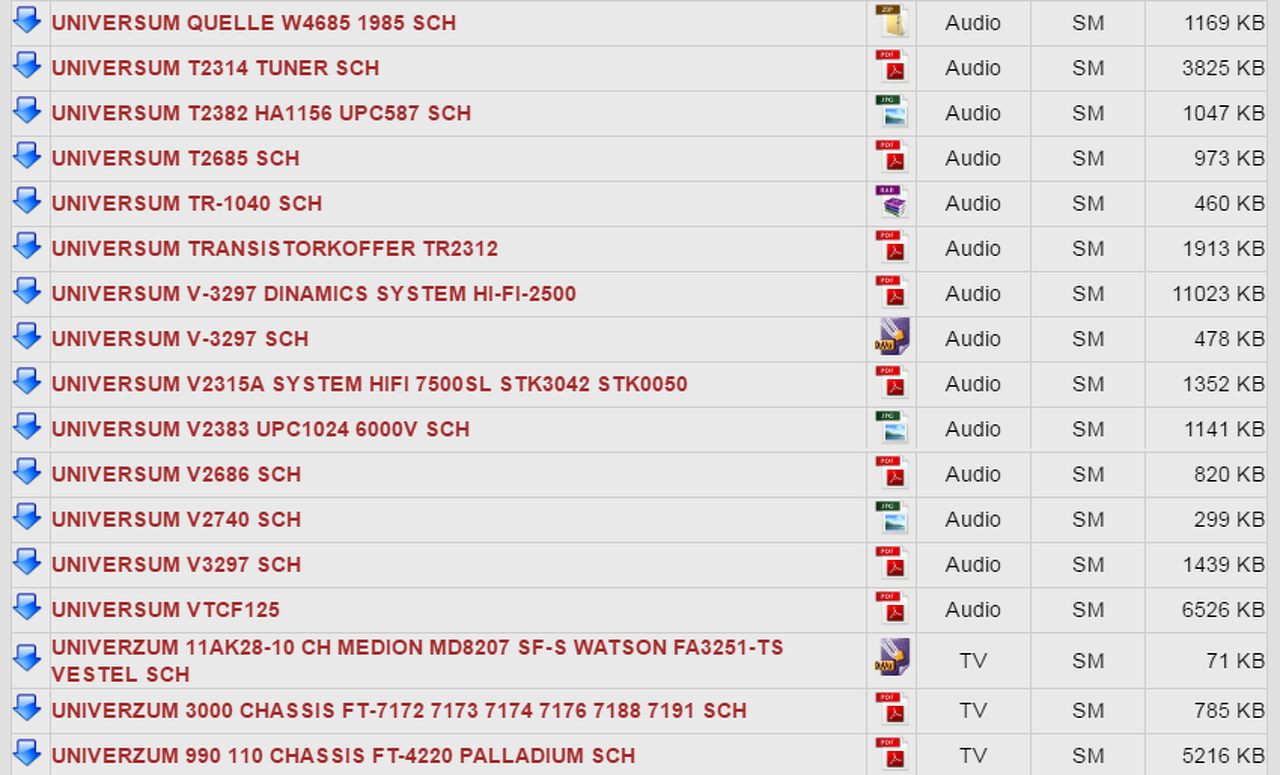
Task: Open UNIVERSUM QUELLE W4685 1985 SCH link
Action: (253, 23)
